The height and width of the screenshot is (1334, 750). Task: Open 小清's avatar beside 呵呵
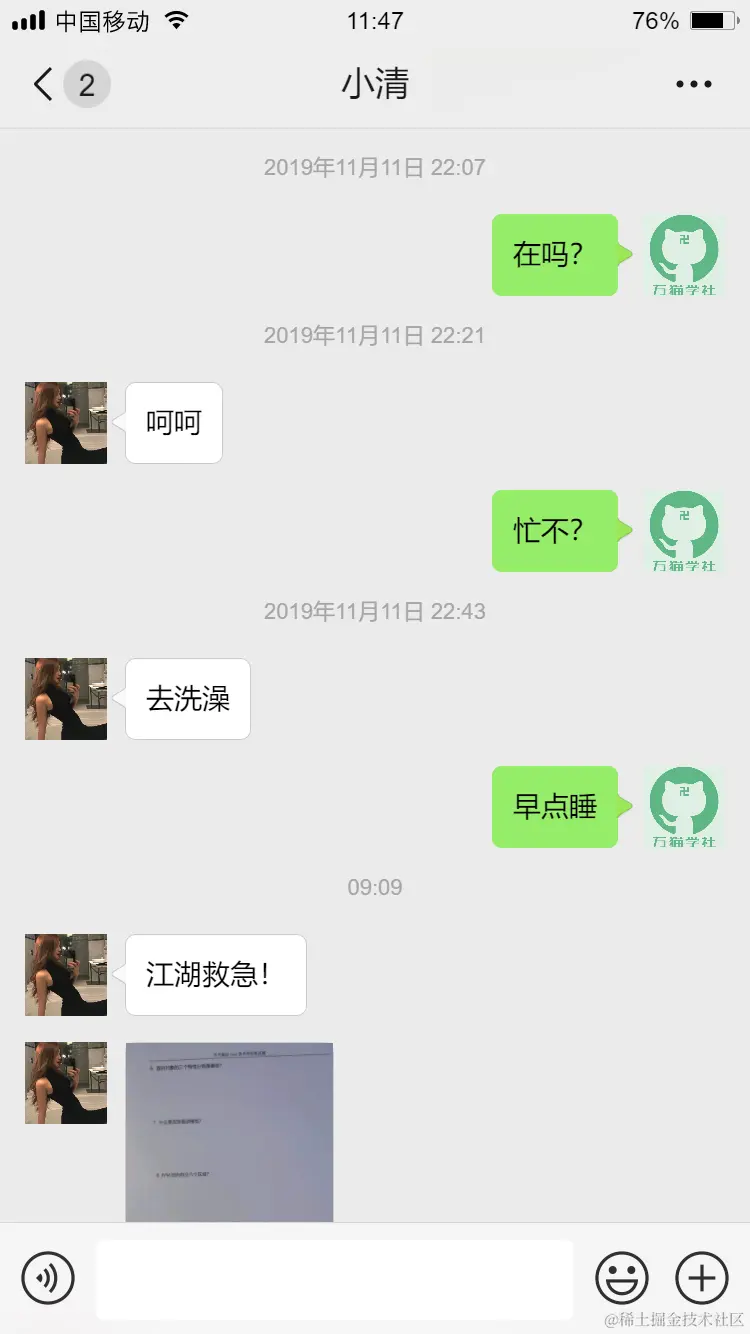click(x=66, y=423)
